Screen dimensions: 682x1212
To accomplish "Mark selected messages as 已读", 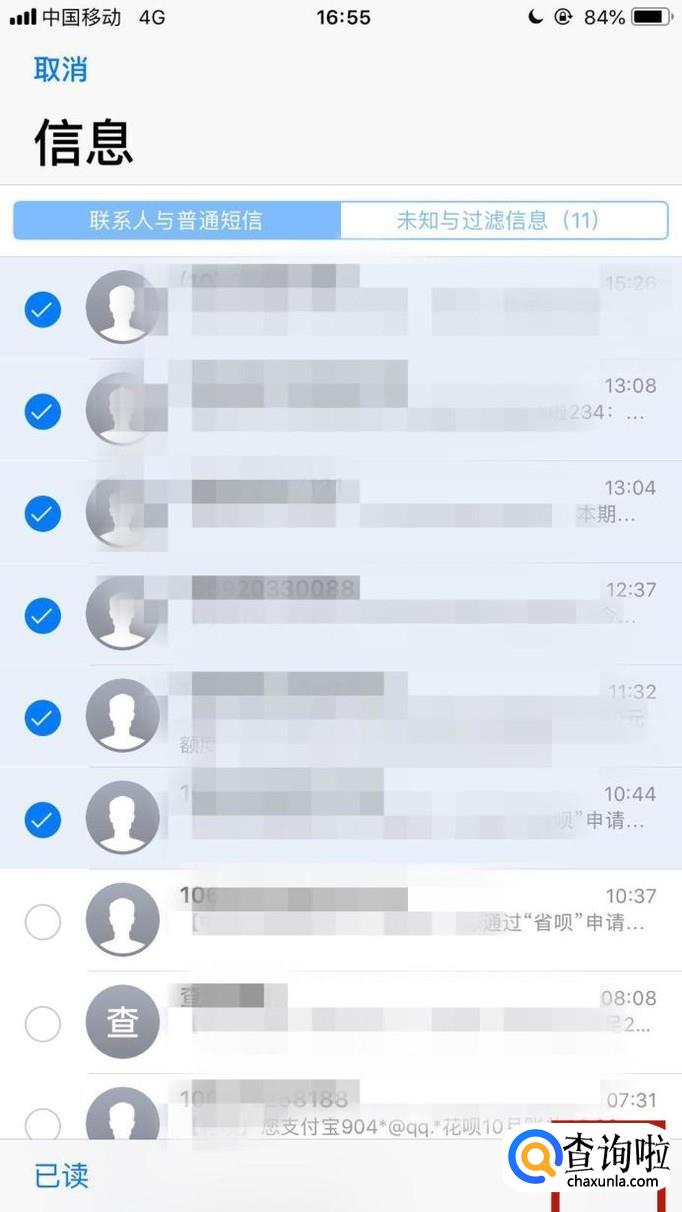I will 61,1175.
